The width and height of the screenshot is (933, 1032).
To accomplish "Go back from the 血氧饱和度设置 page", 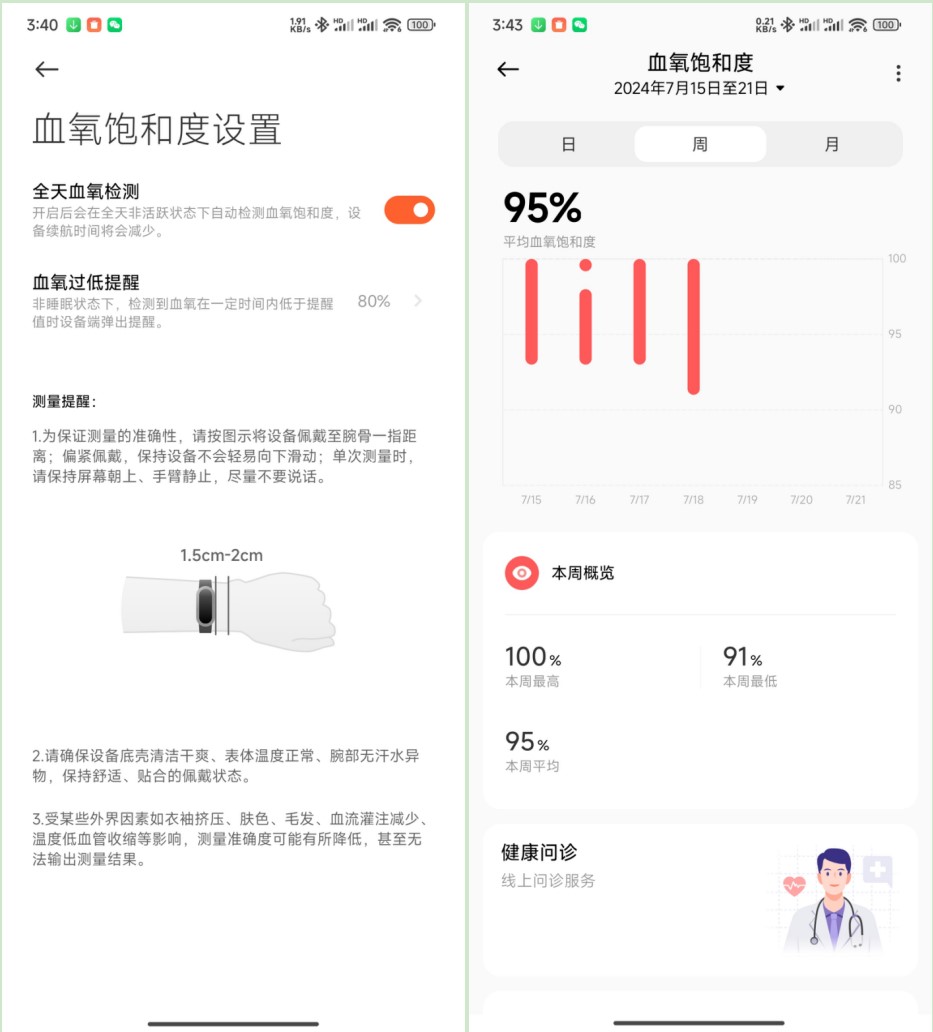I will click(x=47, y=69).
